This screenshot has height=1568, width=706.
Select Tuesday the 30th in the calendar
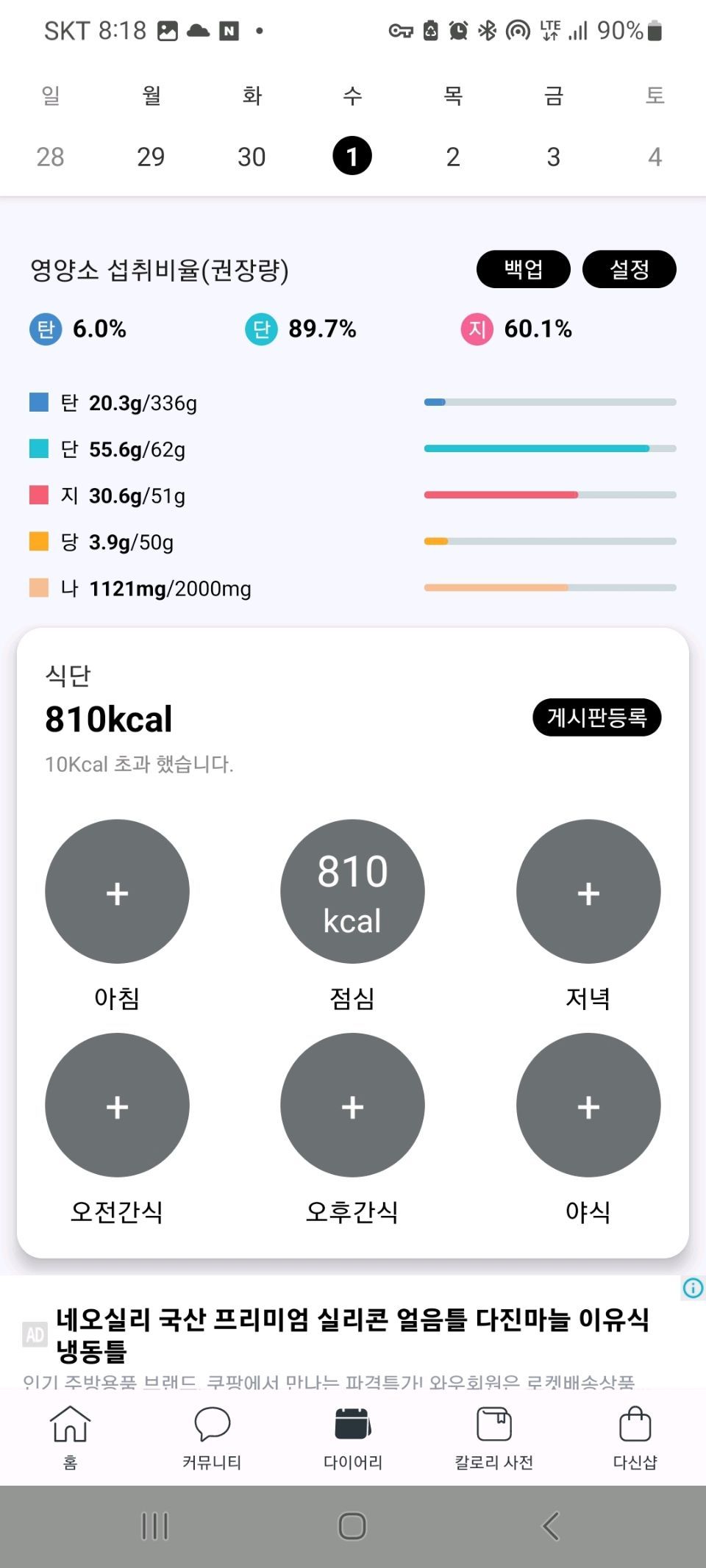[252, 157]
